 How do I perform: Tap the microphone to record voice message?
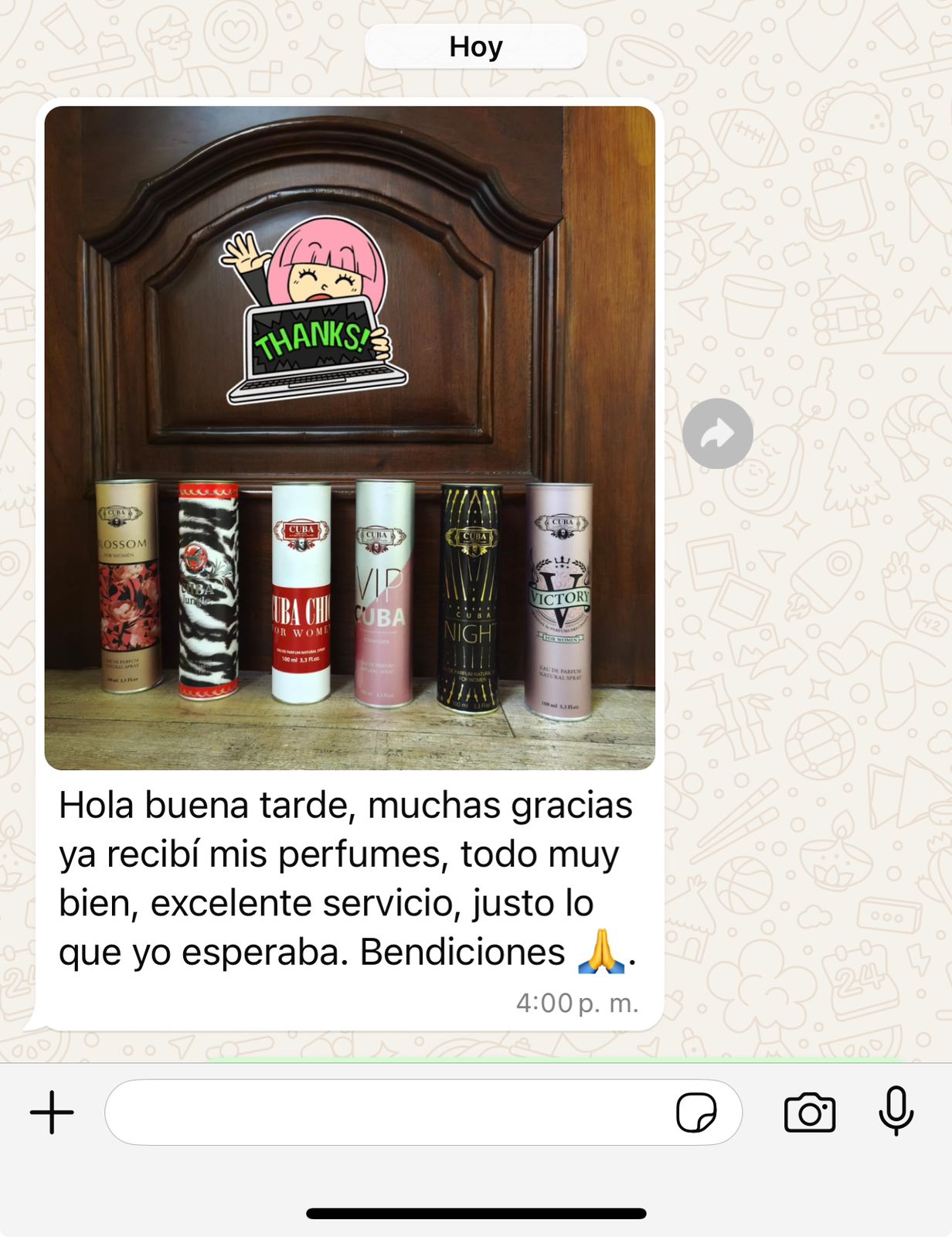(x=896, y=1111)
